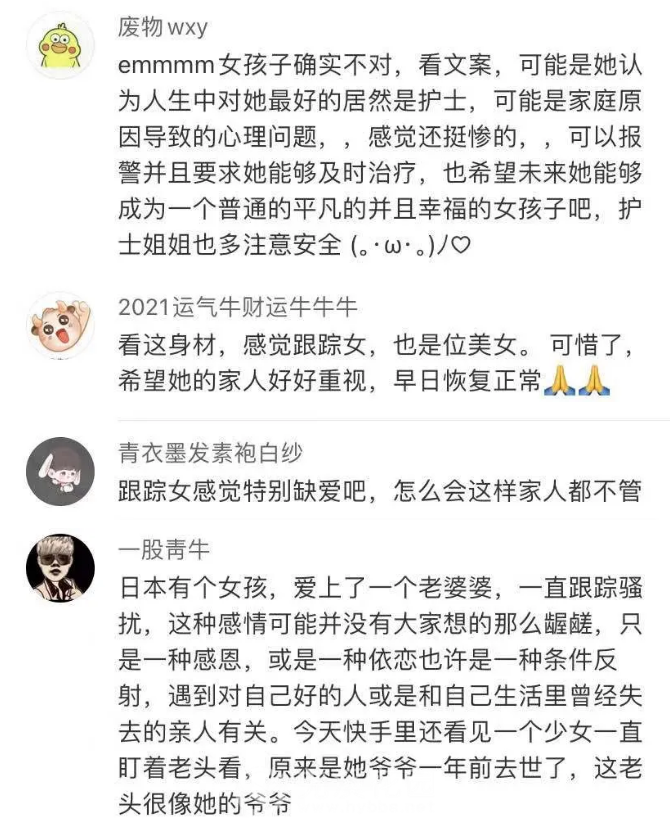Open the avatar of 青衣墨发素袍白纱
This screenshot has width=670, height=821.
coord(59,471)
